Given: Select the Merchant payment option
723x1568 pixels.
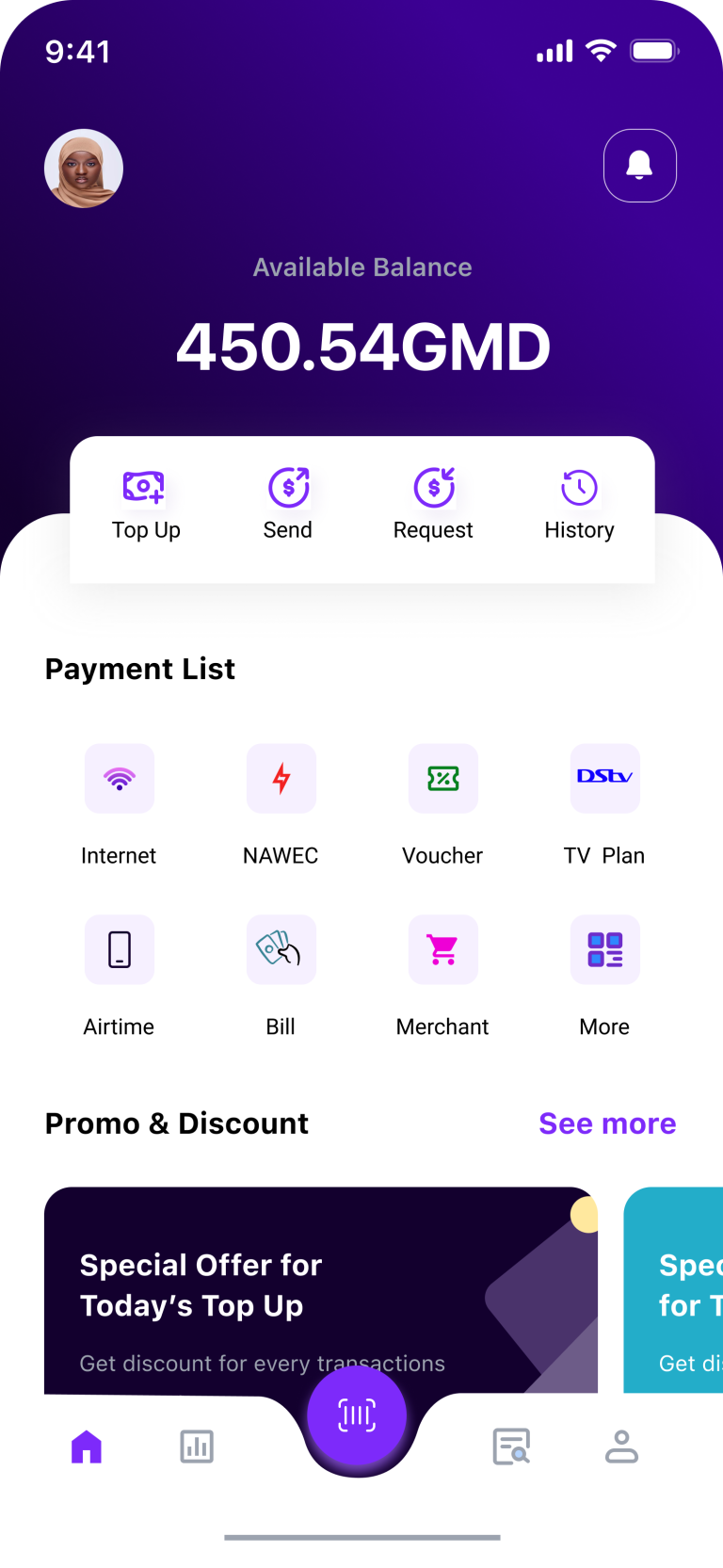Looking at the screenshot, I should [442, 950].
